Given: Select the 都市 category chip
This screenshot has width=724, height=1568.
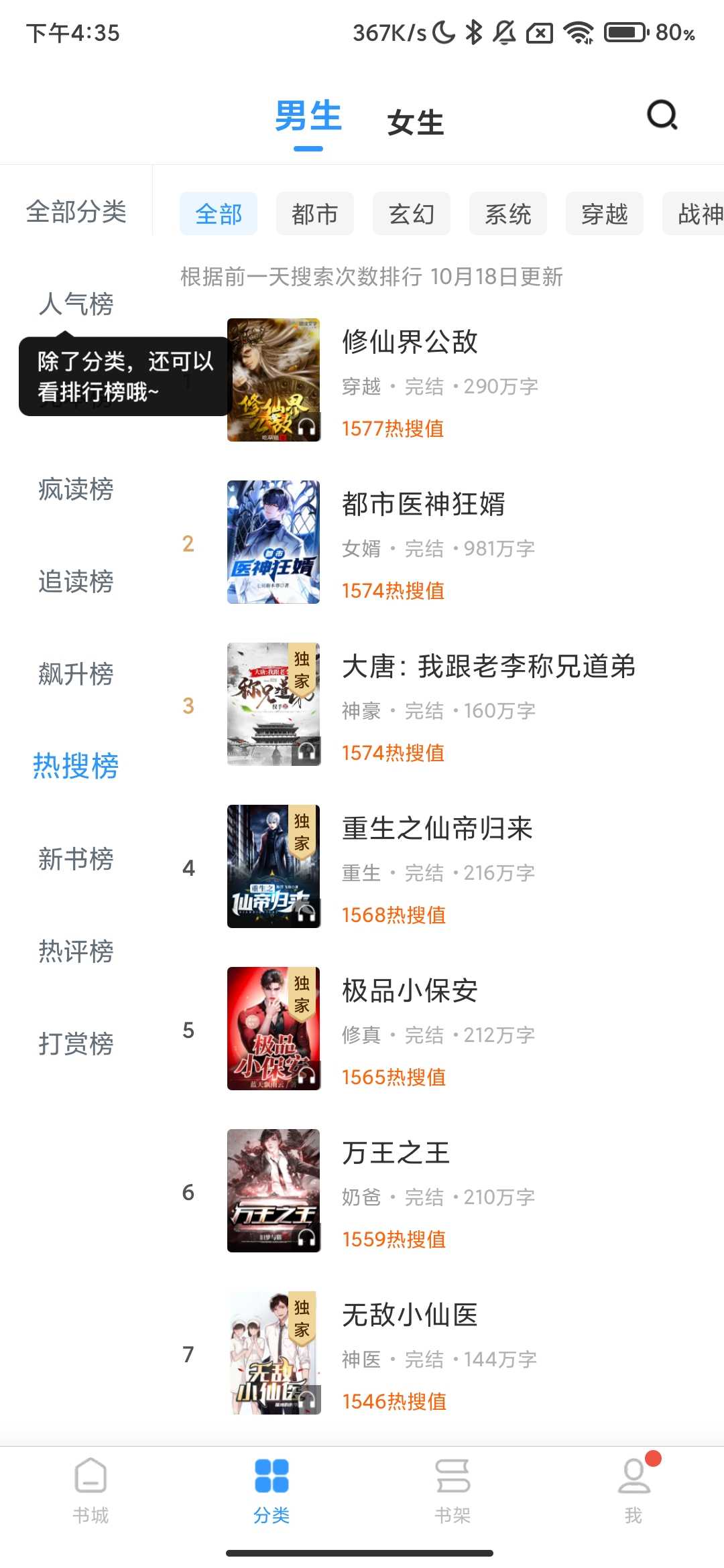Looking at the screenshot, I should (x=314, y=214).
